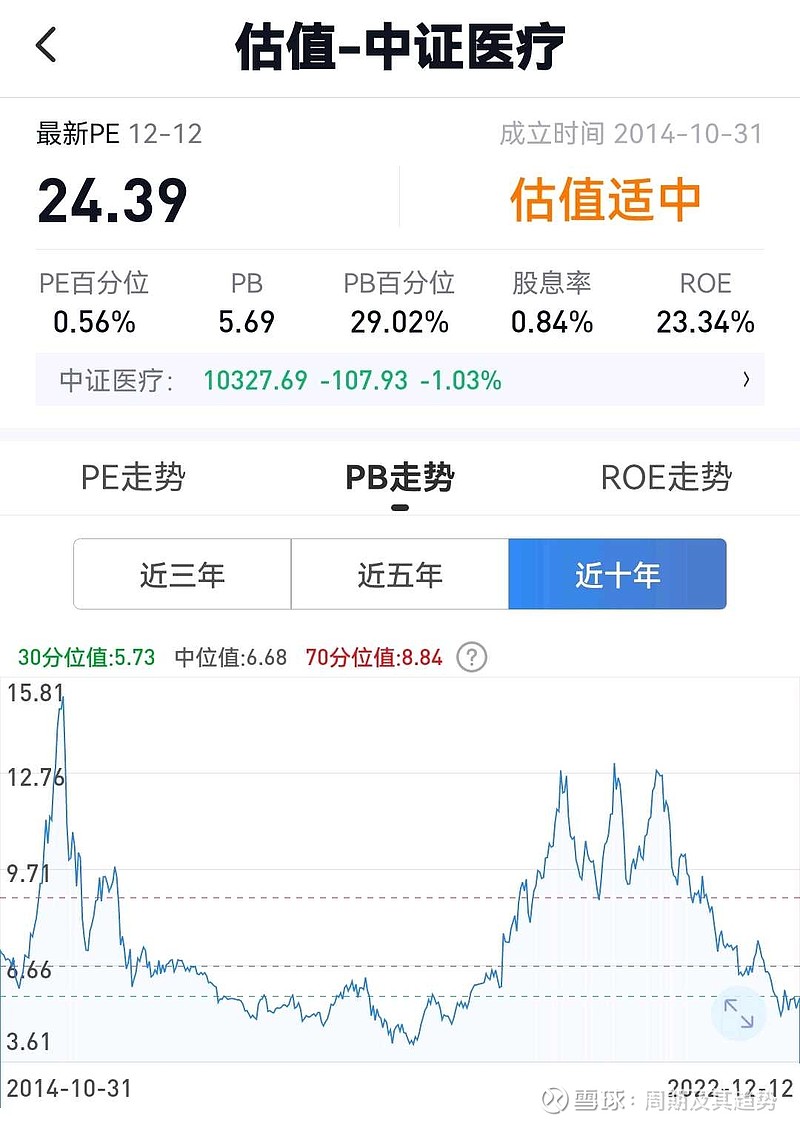Screen dimensions: 800x1125
Task: Expand the chart using the fullscreen arrows icon
Action: 738,1013
